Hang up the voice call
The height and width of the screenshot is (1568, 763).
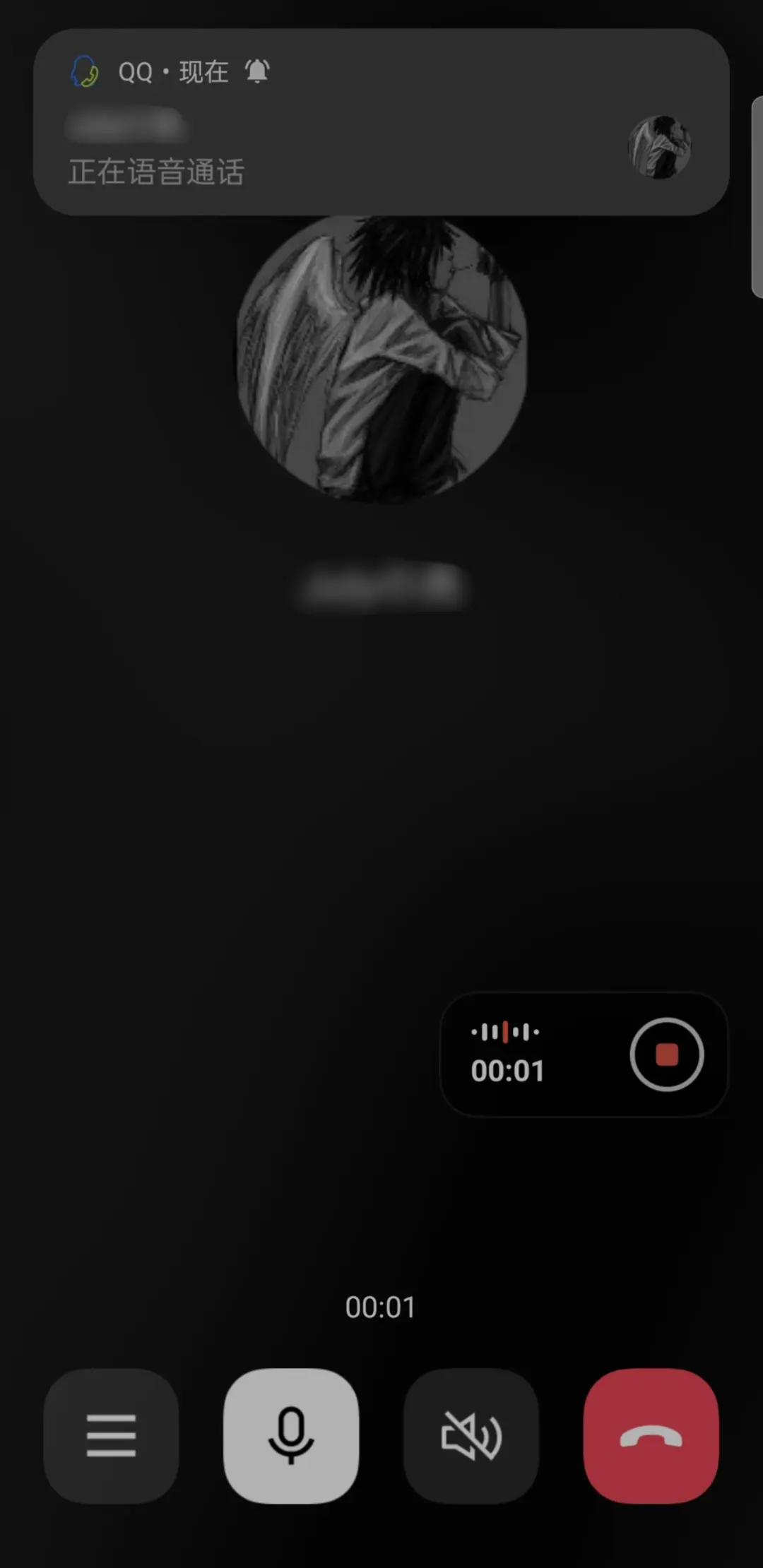651,1435
